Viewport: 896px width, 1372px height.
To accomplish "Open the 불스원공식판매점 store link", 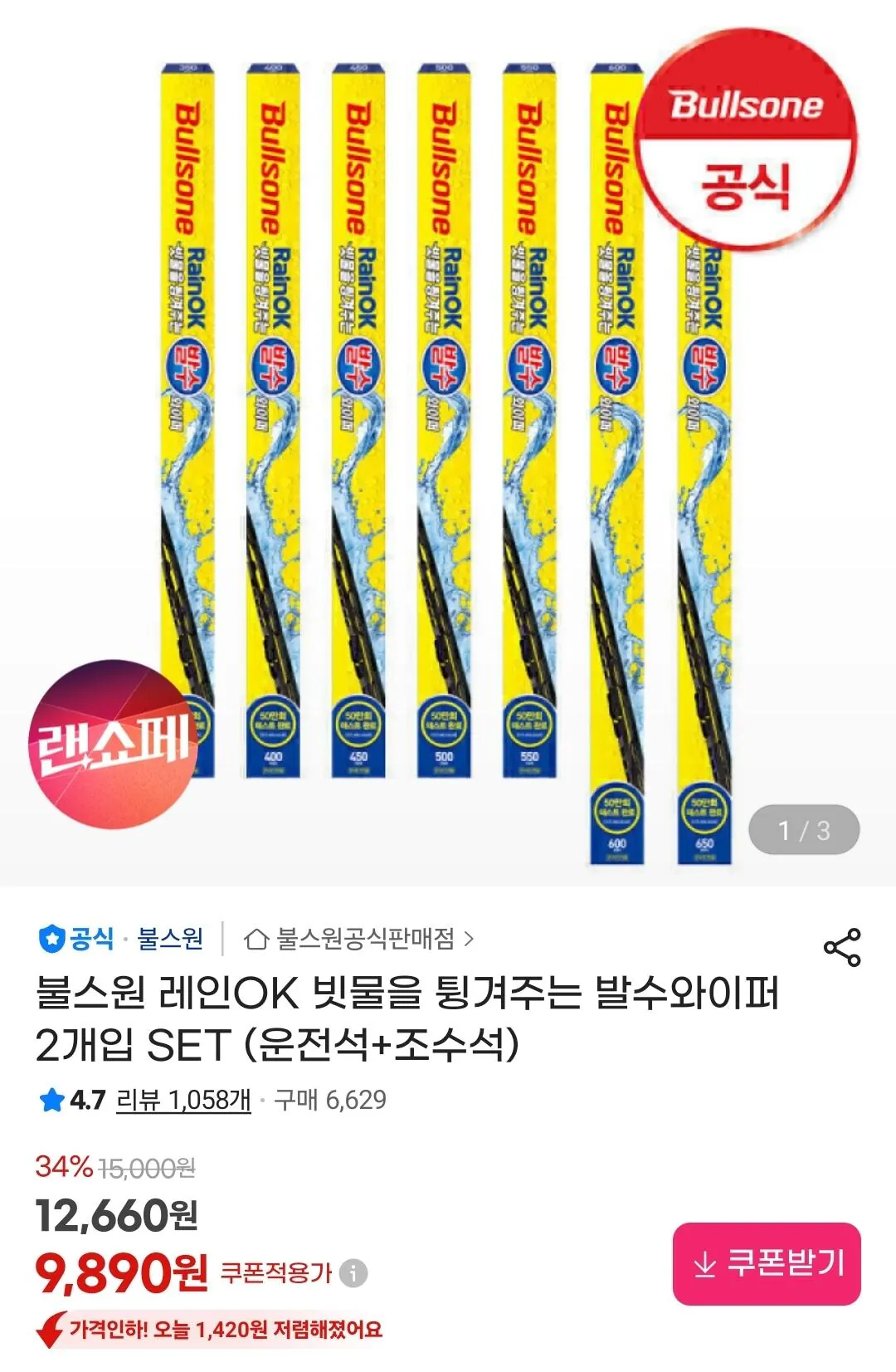I will (x=360, y=939).
